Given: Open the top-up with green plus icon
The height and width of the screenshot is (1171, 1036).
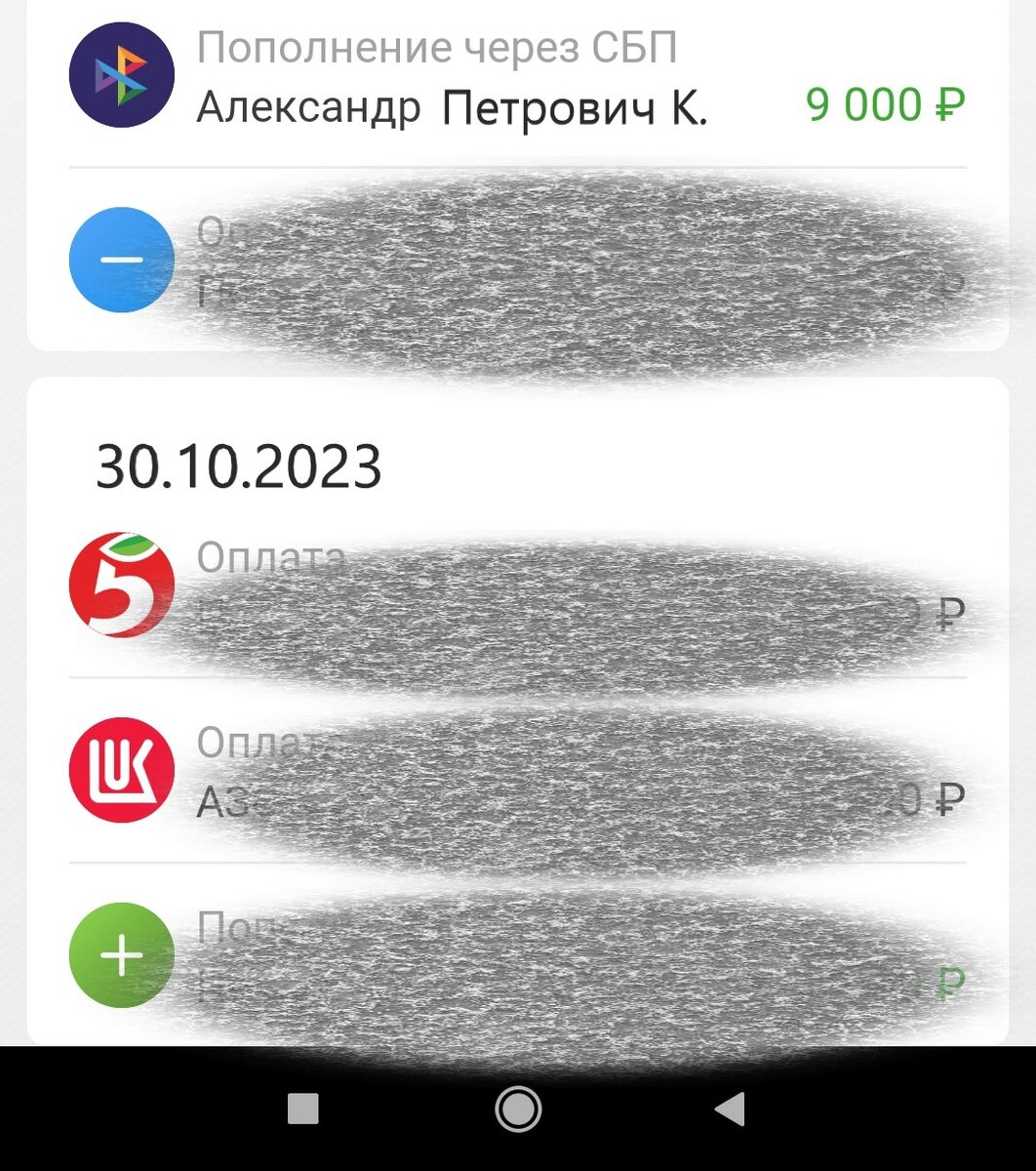Looking at the screenshot, I should 517,954.
